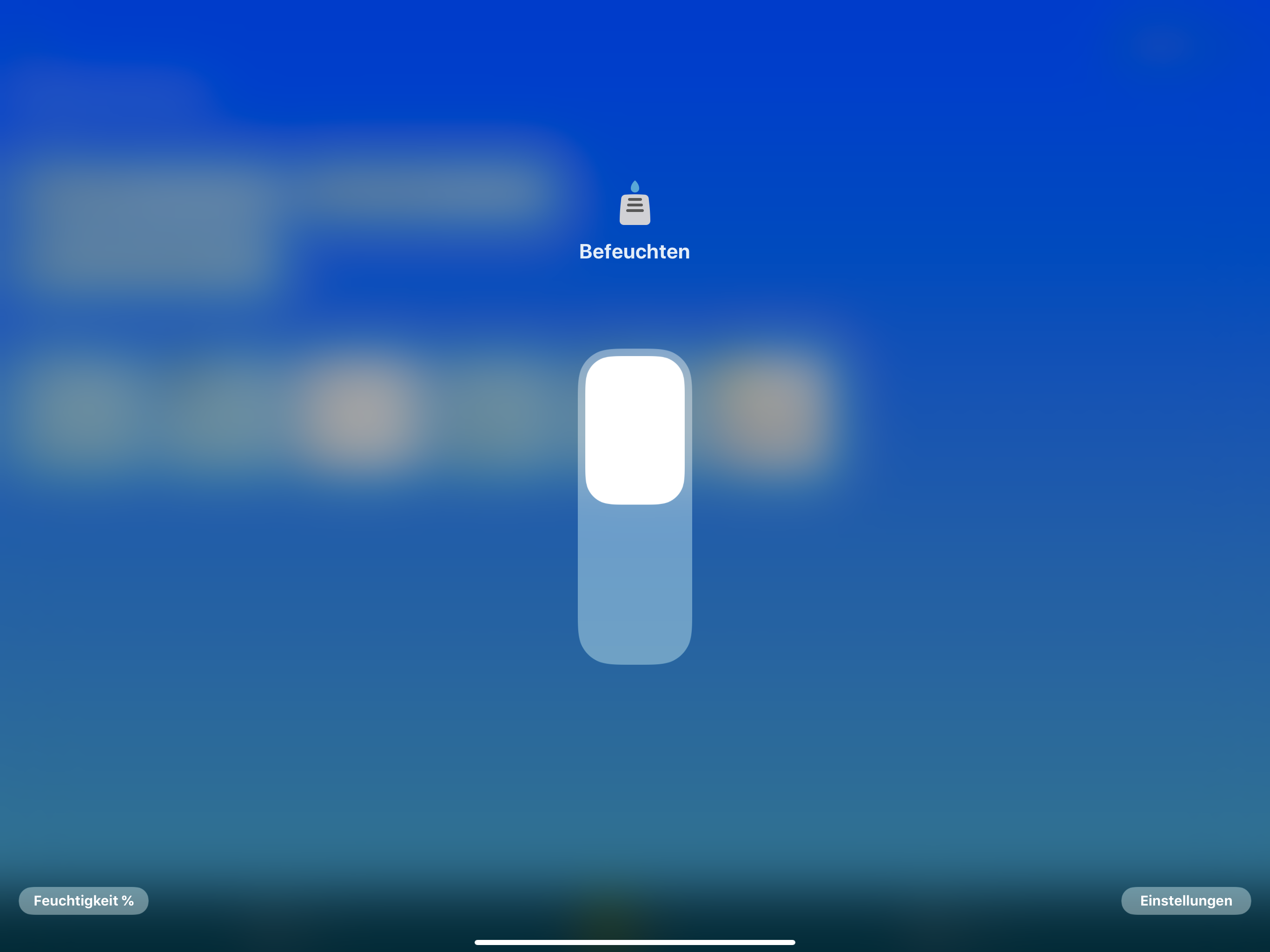Open Einstellungen for the humidifier
The image size is (1270, 952).
click(1185, 900)
